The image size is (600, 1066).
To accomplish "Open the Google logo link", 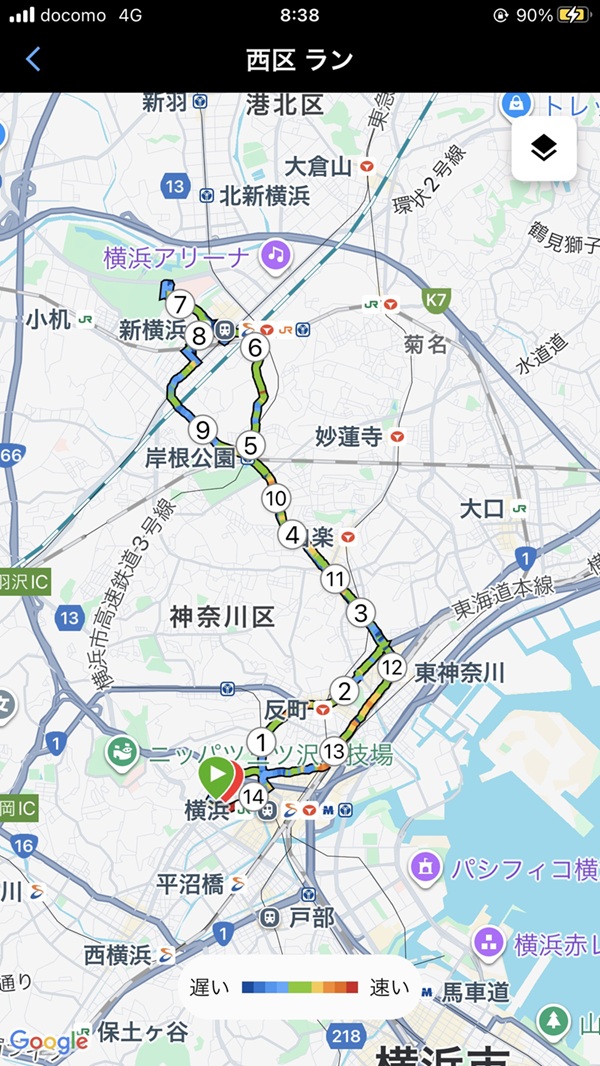I will pyautogui.click(x=48, y=1041).
